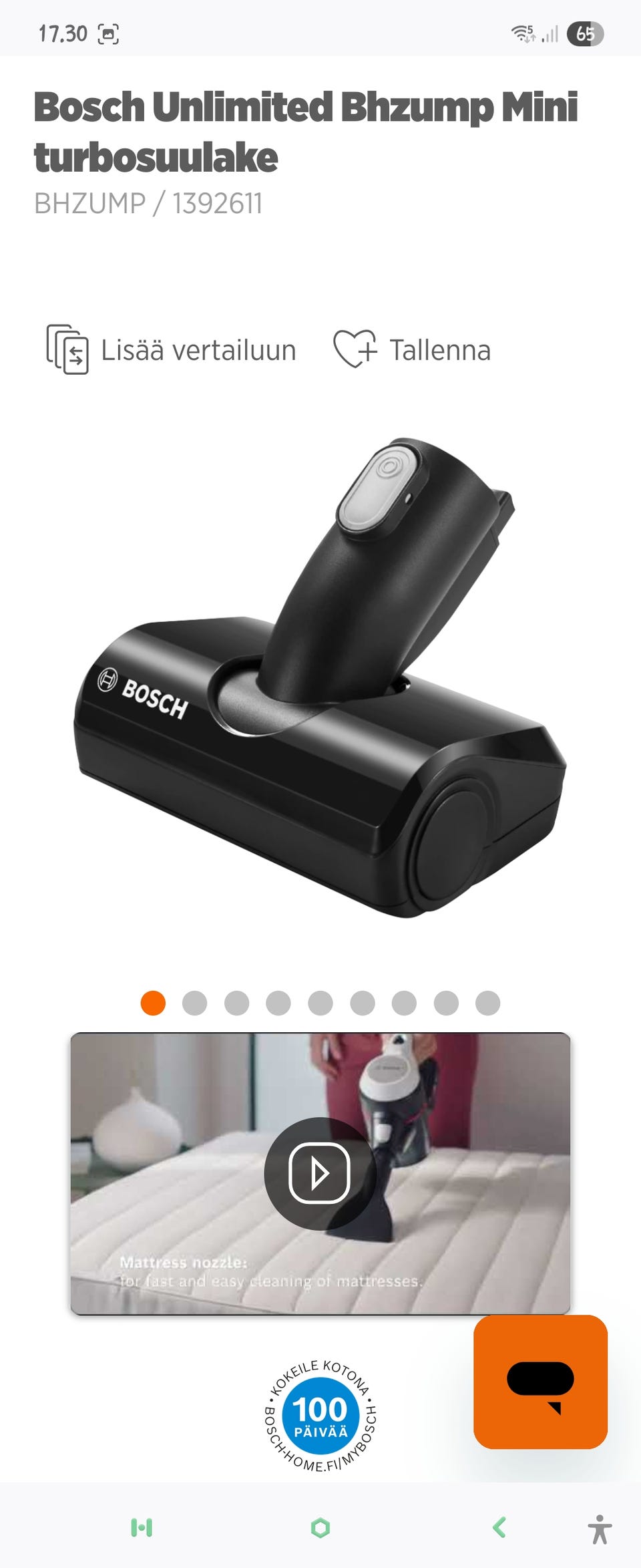Select the fifth image carousel dot

[320, 1003]
